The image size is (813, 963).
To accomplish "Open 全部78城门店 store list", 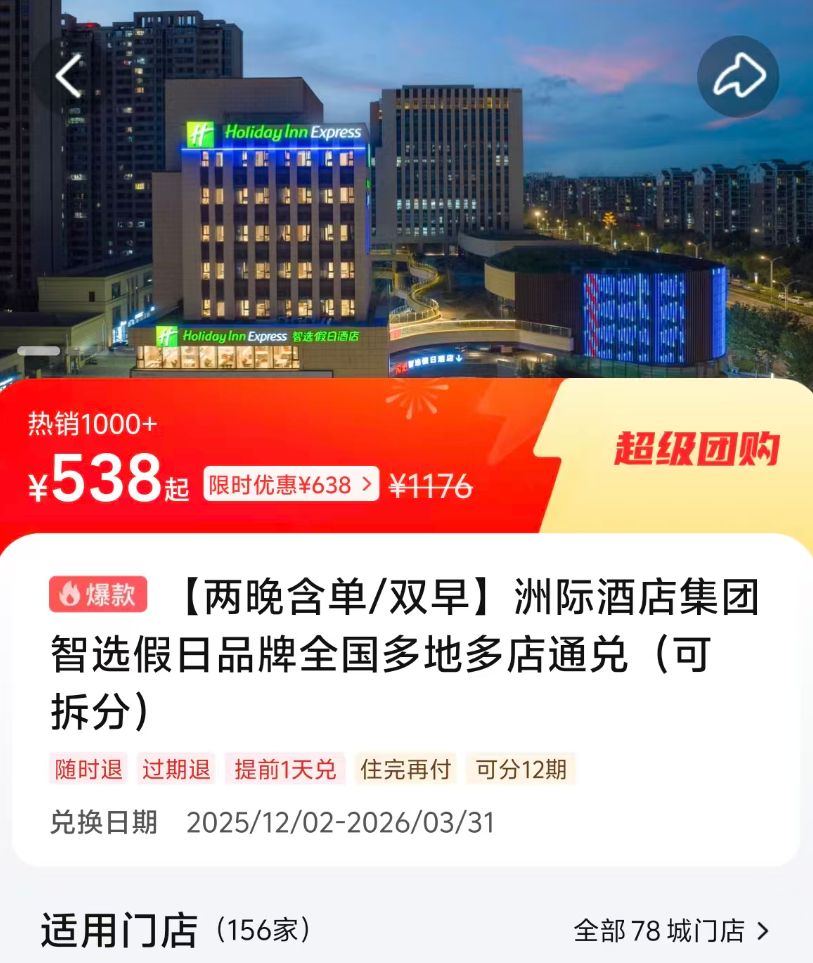I will point(672,931).
